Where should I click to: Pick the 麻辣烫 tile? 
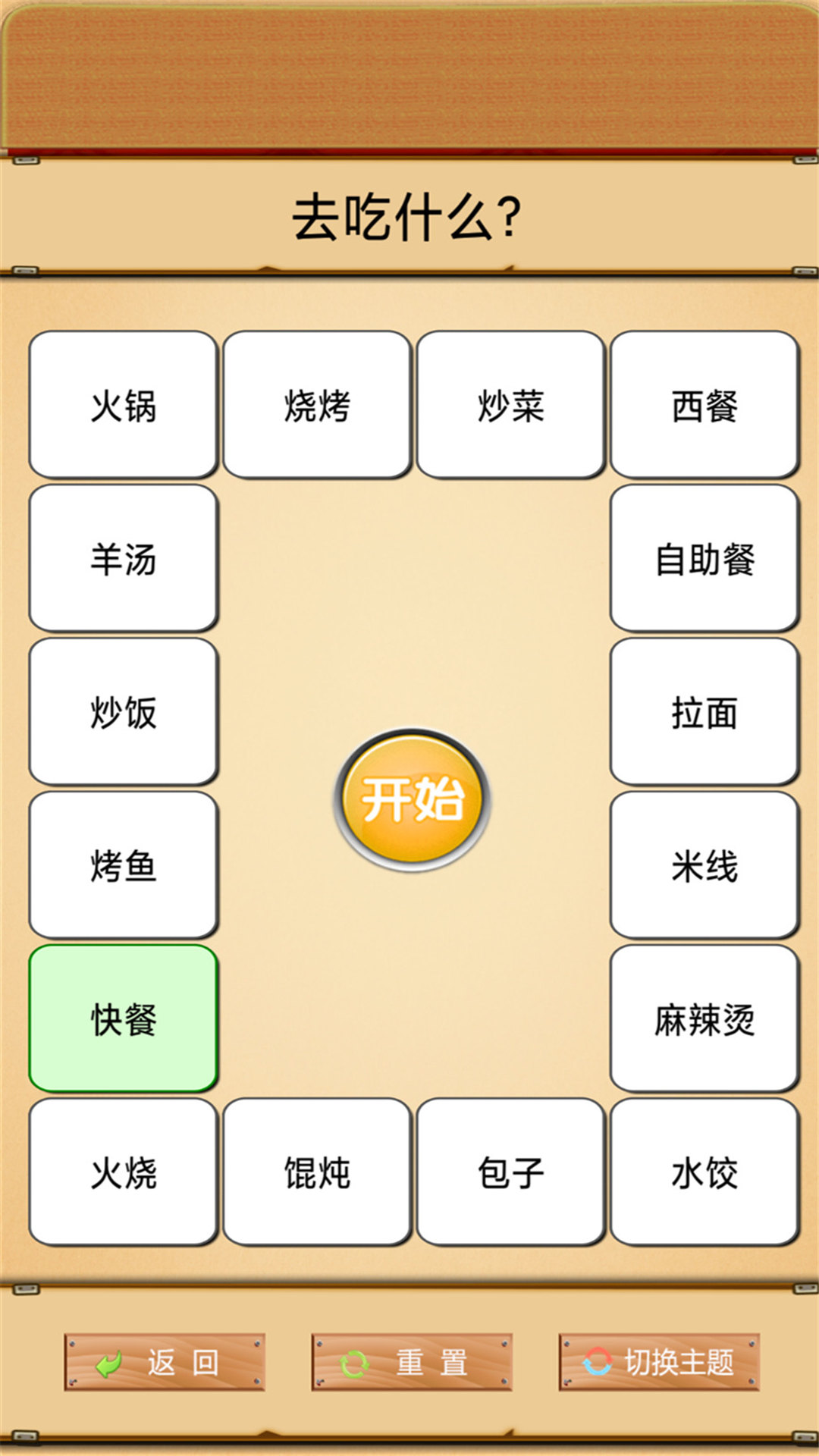pos(704,1018)
